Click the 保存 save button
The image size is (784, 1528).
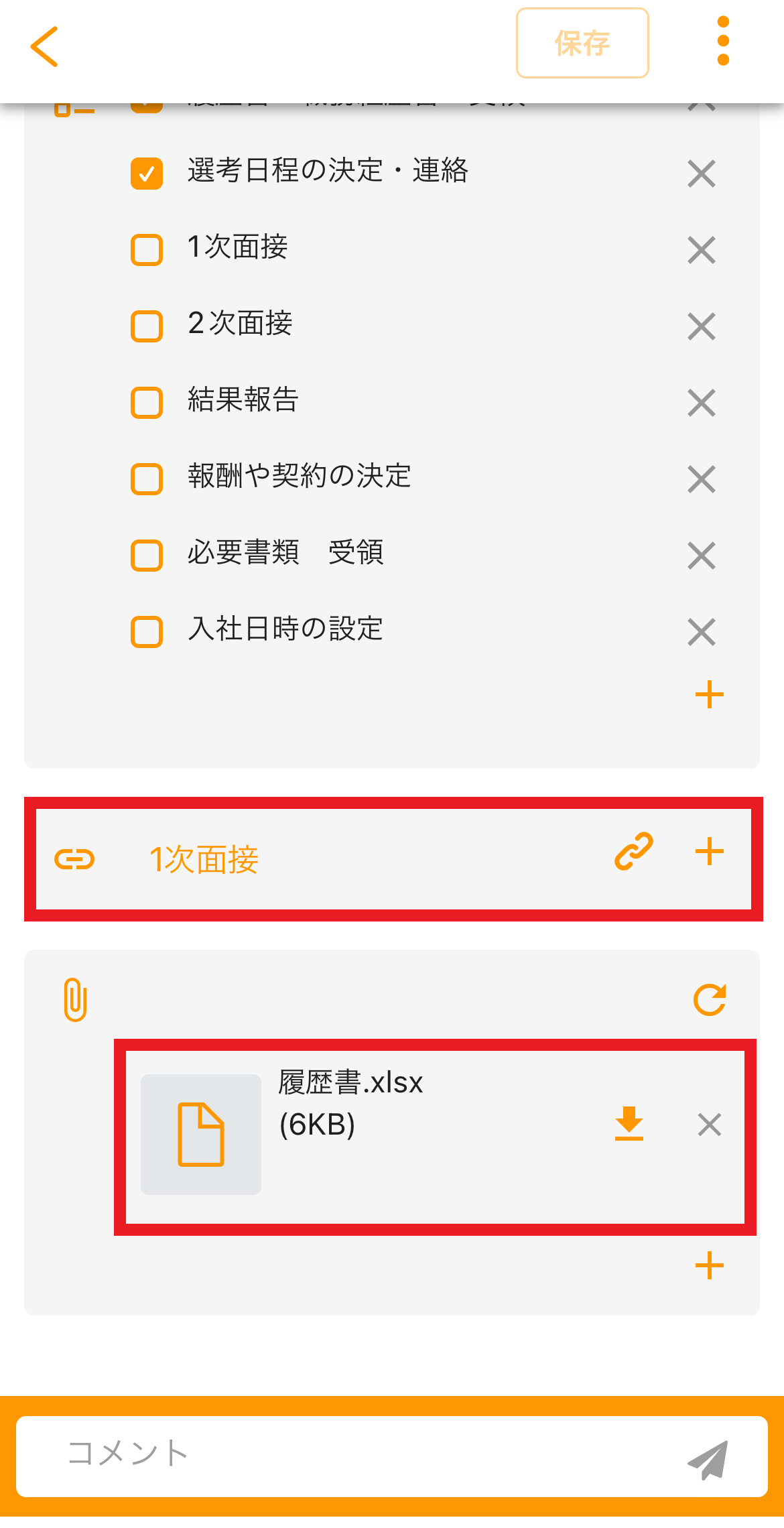click(582, 43)
